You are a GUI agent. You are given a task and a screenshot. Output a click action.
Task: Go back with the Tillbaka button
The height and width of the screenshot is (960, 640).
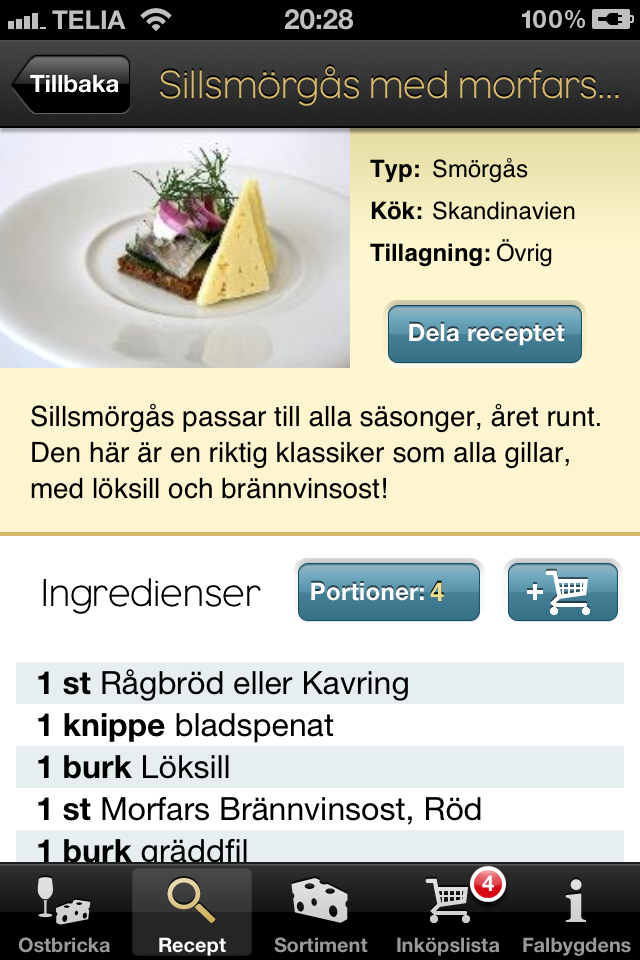coord(72,84)
